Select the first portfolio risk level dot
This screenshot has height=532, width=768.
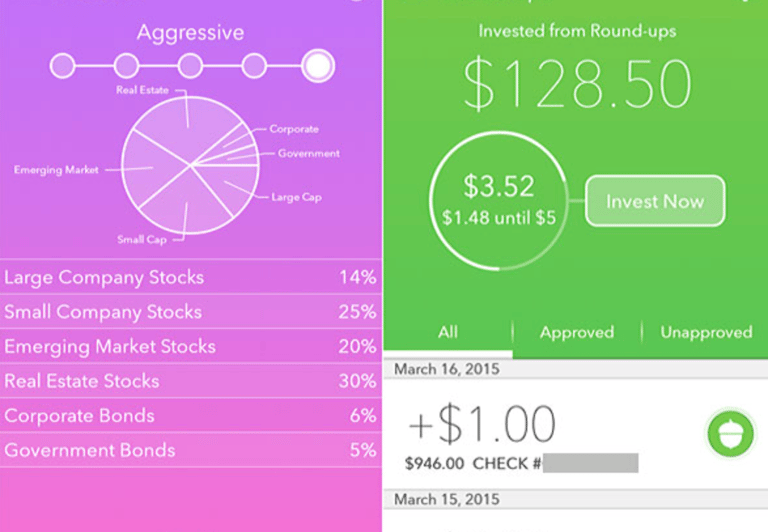(x=62, y=66)
